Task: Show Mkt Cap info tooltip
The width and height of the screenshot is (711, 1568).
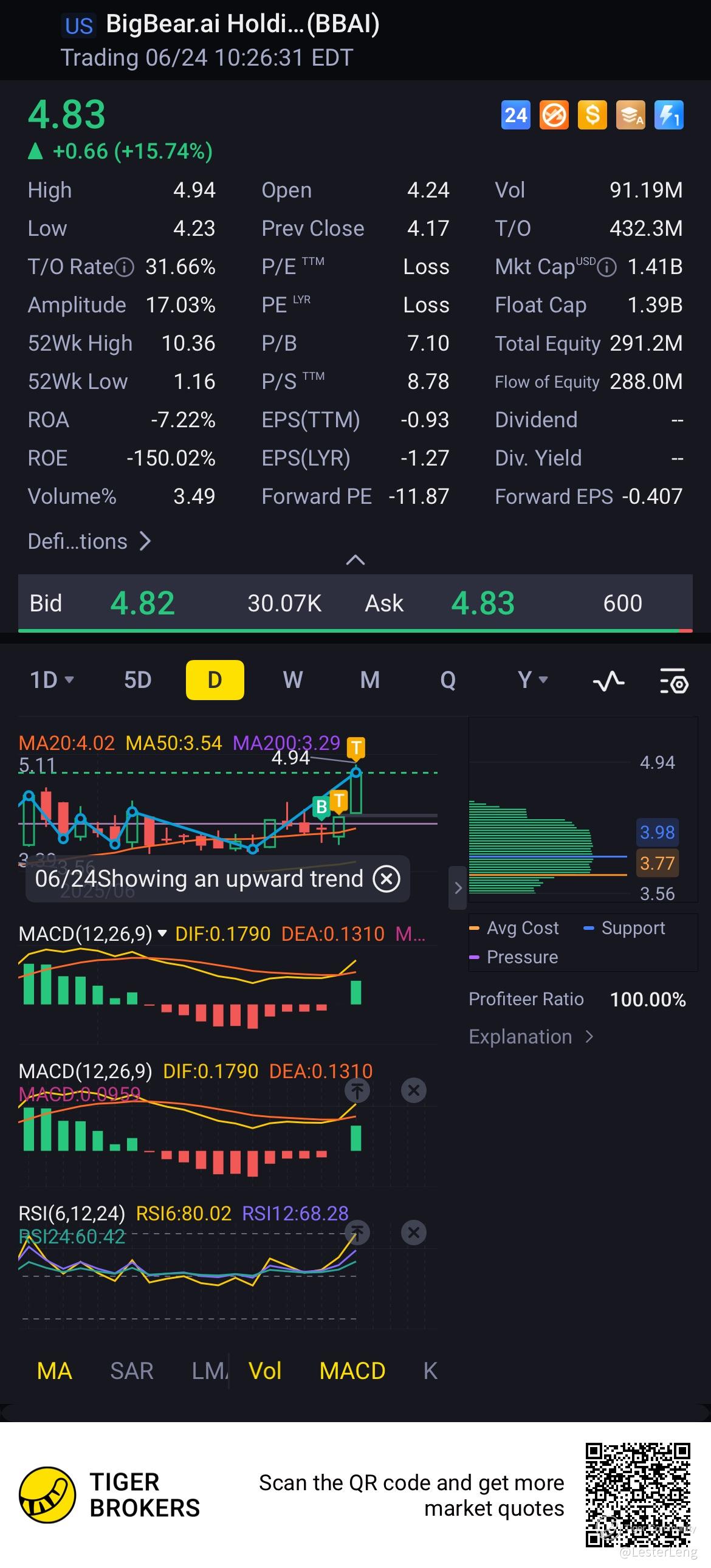Action: [x=607, y=267]
